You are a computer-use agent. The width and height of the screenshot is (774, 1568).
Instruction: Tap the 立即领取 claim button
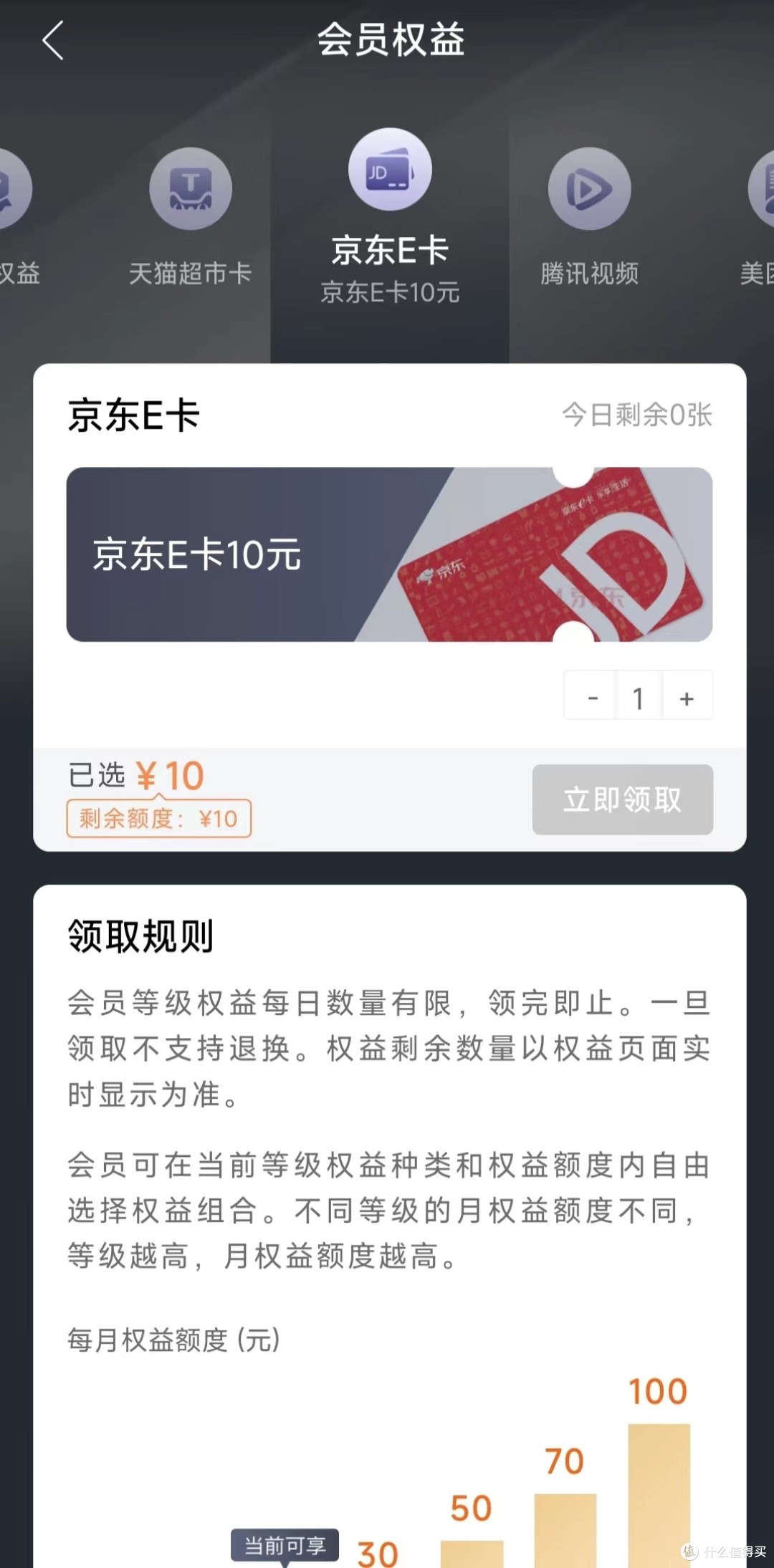[622, 799]
